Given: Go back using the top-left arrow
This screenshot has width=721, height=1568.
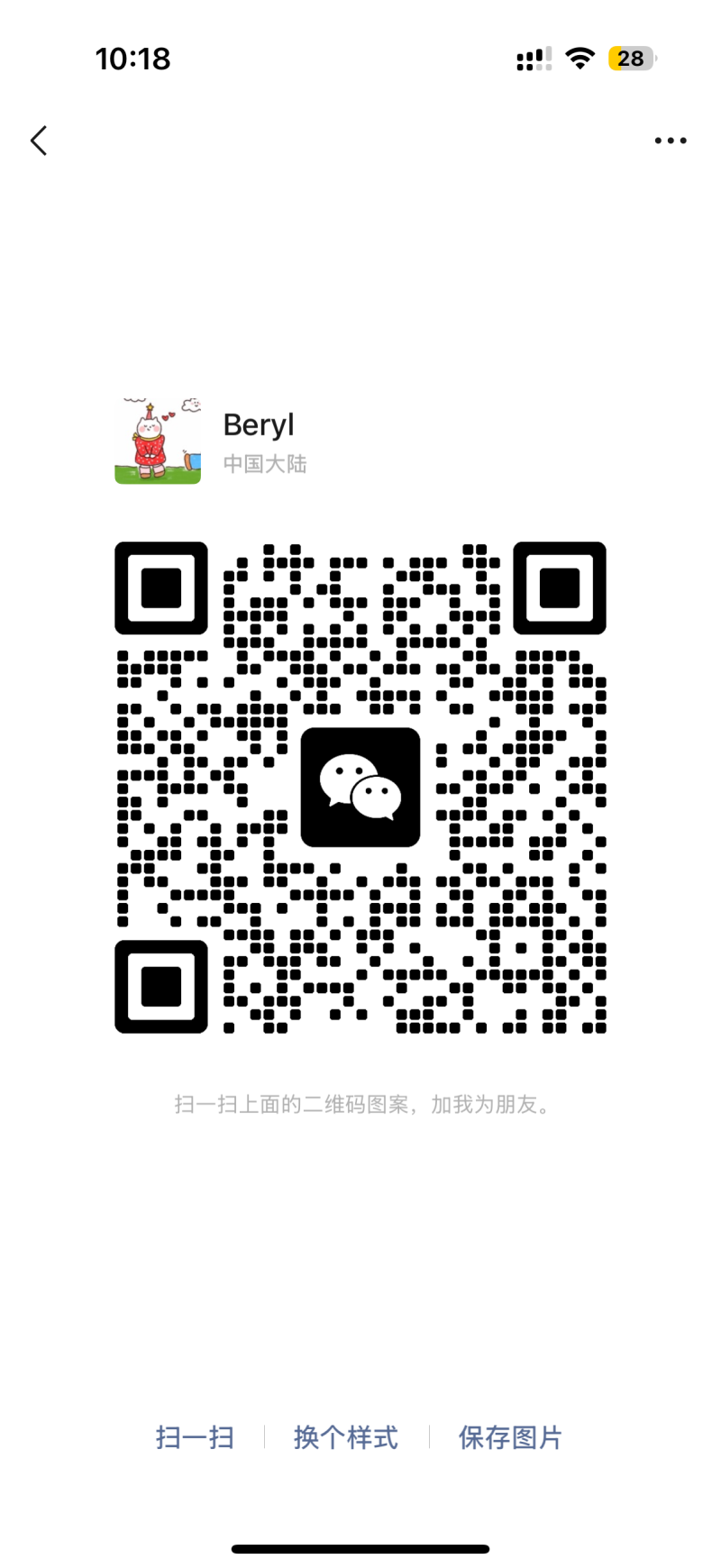Looking at the screenshot, I should (x=39, y=141).
